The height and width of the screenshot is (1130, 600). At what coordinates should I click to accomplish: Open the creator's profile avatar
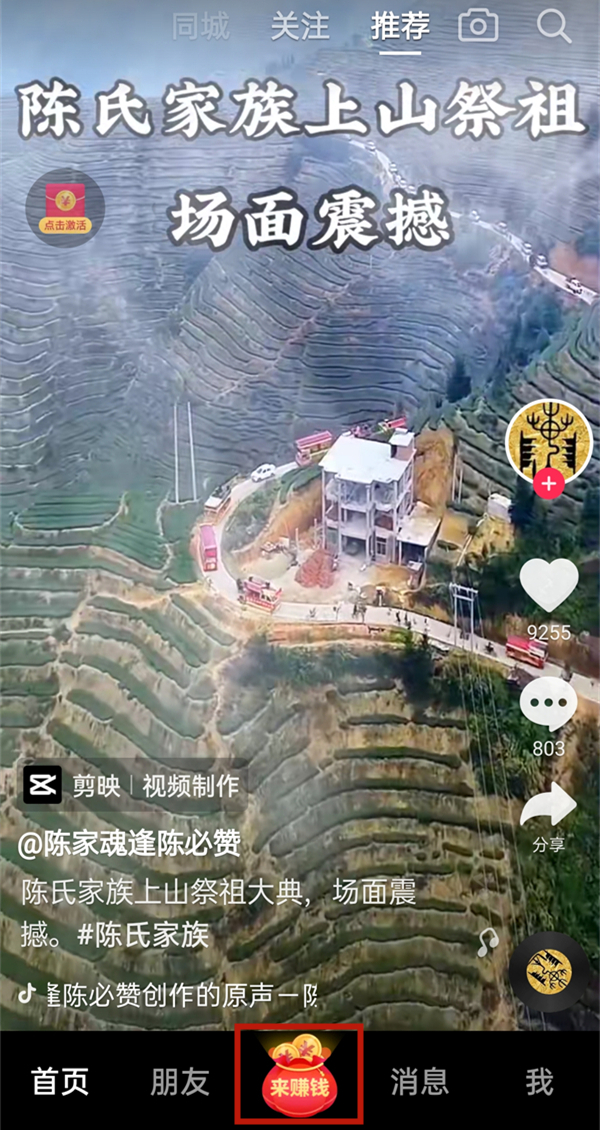pyautogui.click(x=548, y=440)
